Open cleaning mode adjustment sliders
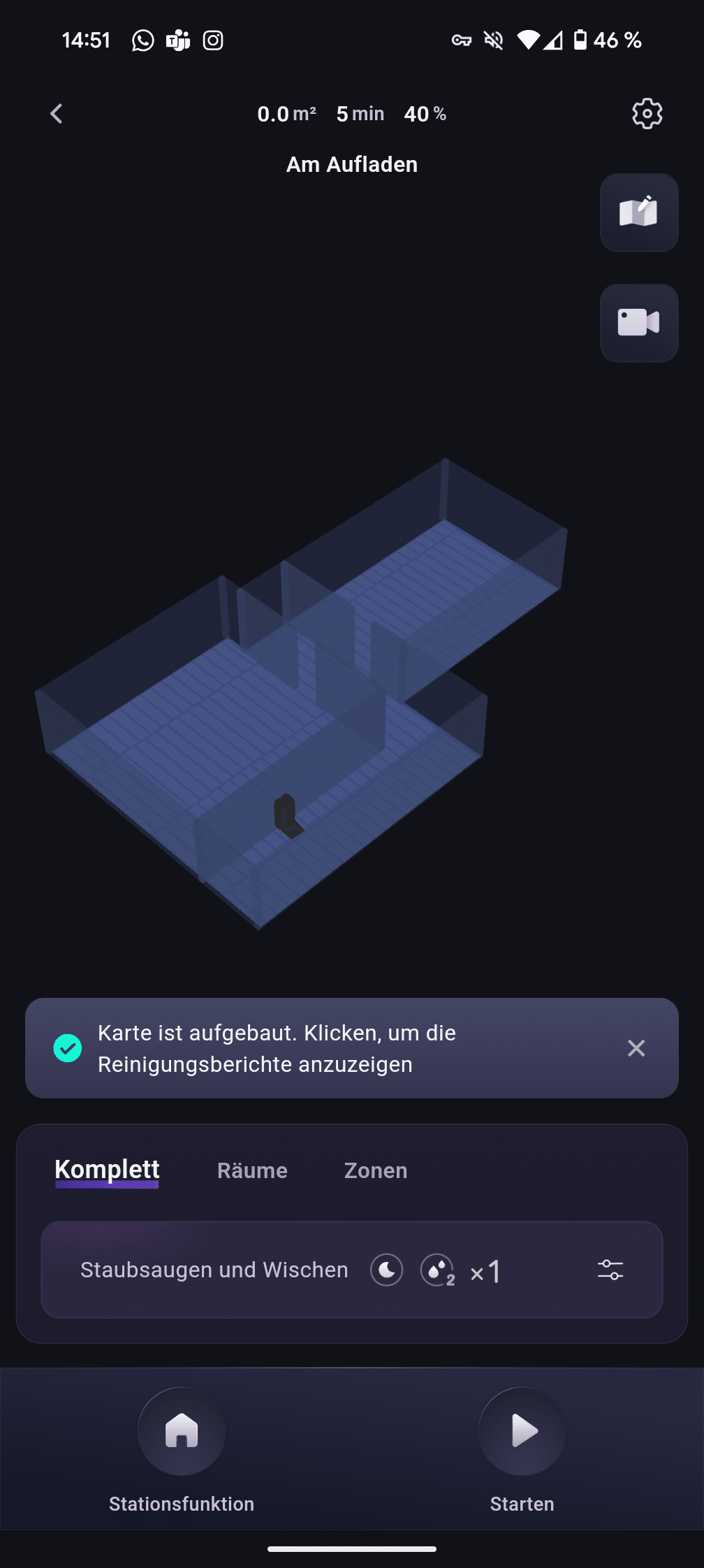Image resolution: width=704 pixels, height=1568 pixels. (610, 1270)
